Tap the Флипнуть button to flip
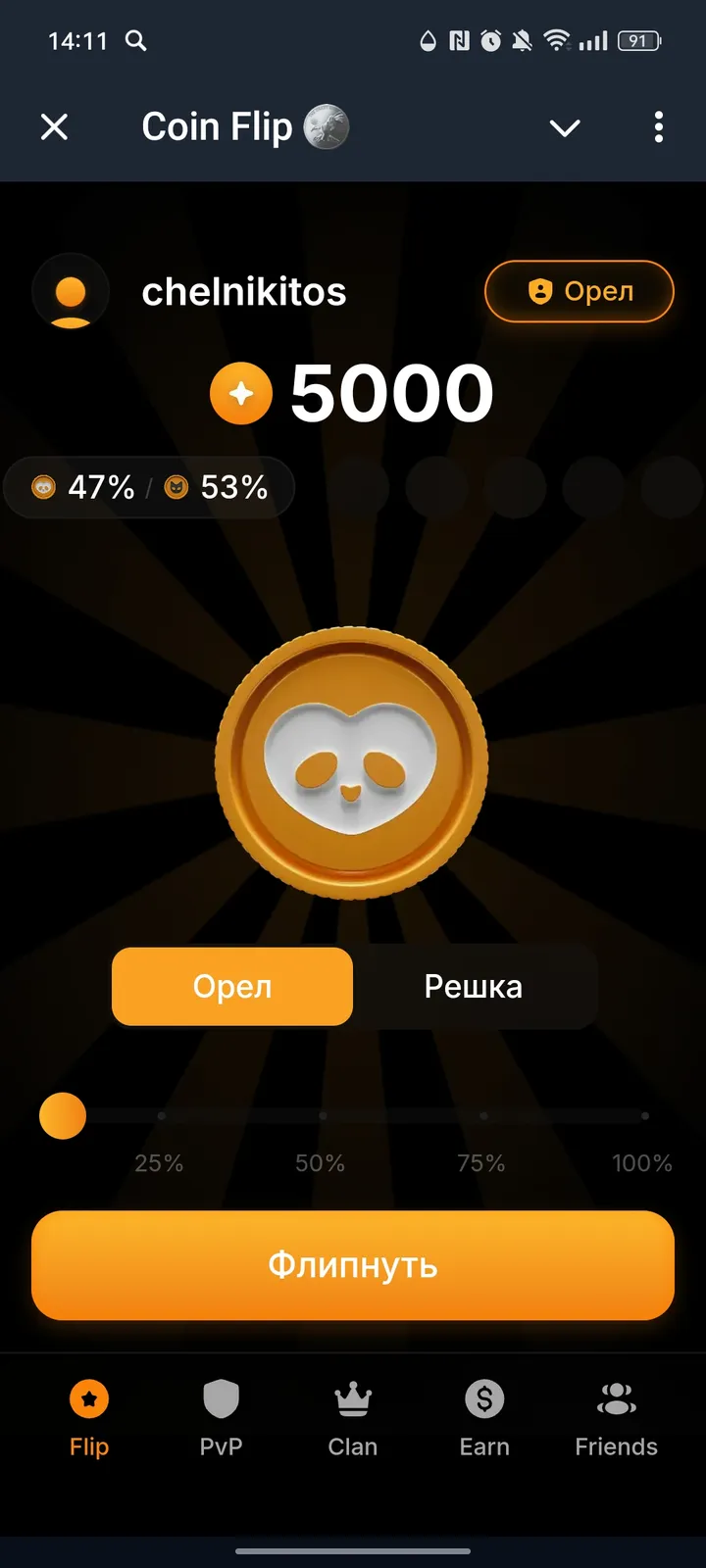706x1568 pixels. coord(353,1265)
